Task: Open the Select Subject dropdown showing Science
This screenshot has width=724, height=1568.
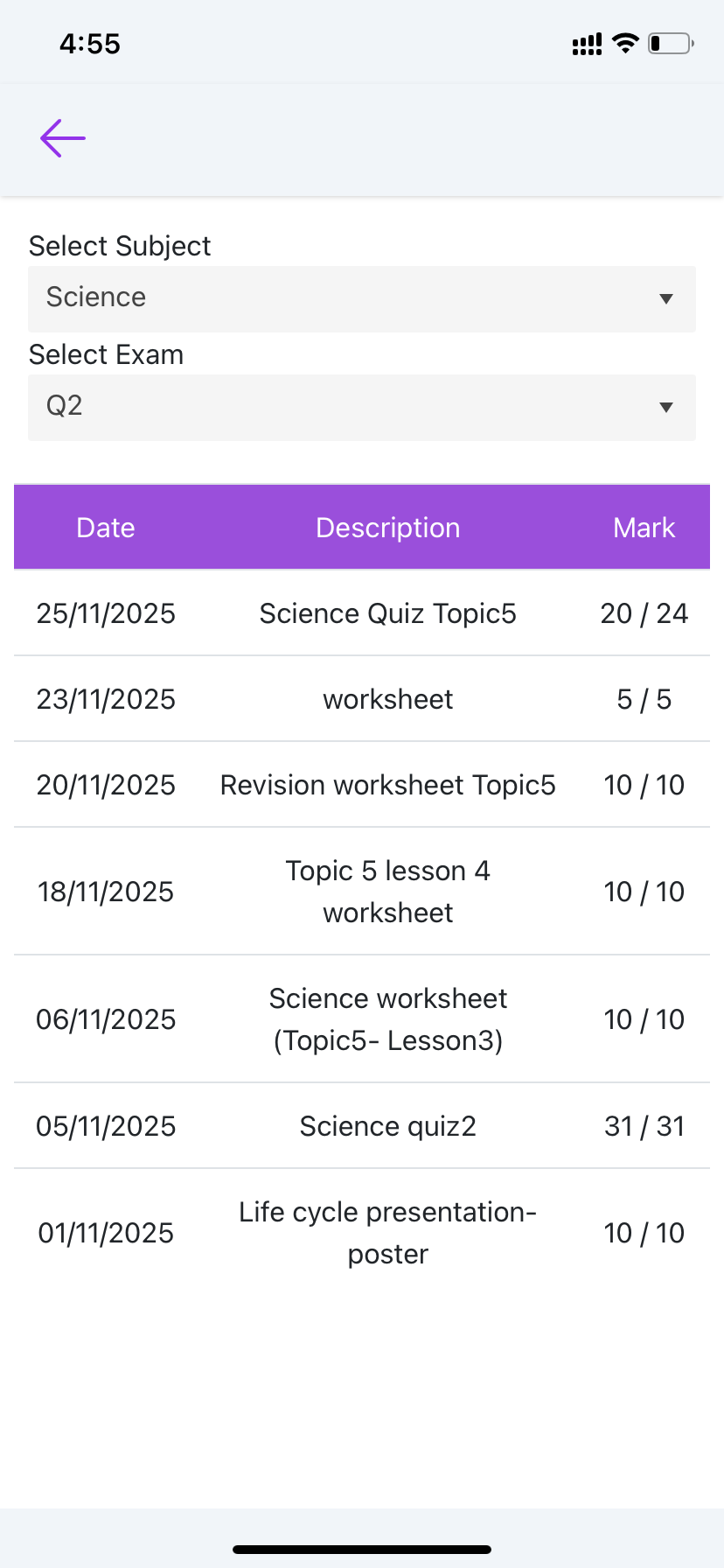Action: pos(362,298)
